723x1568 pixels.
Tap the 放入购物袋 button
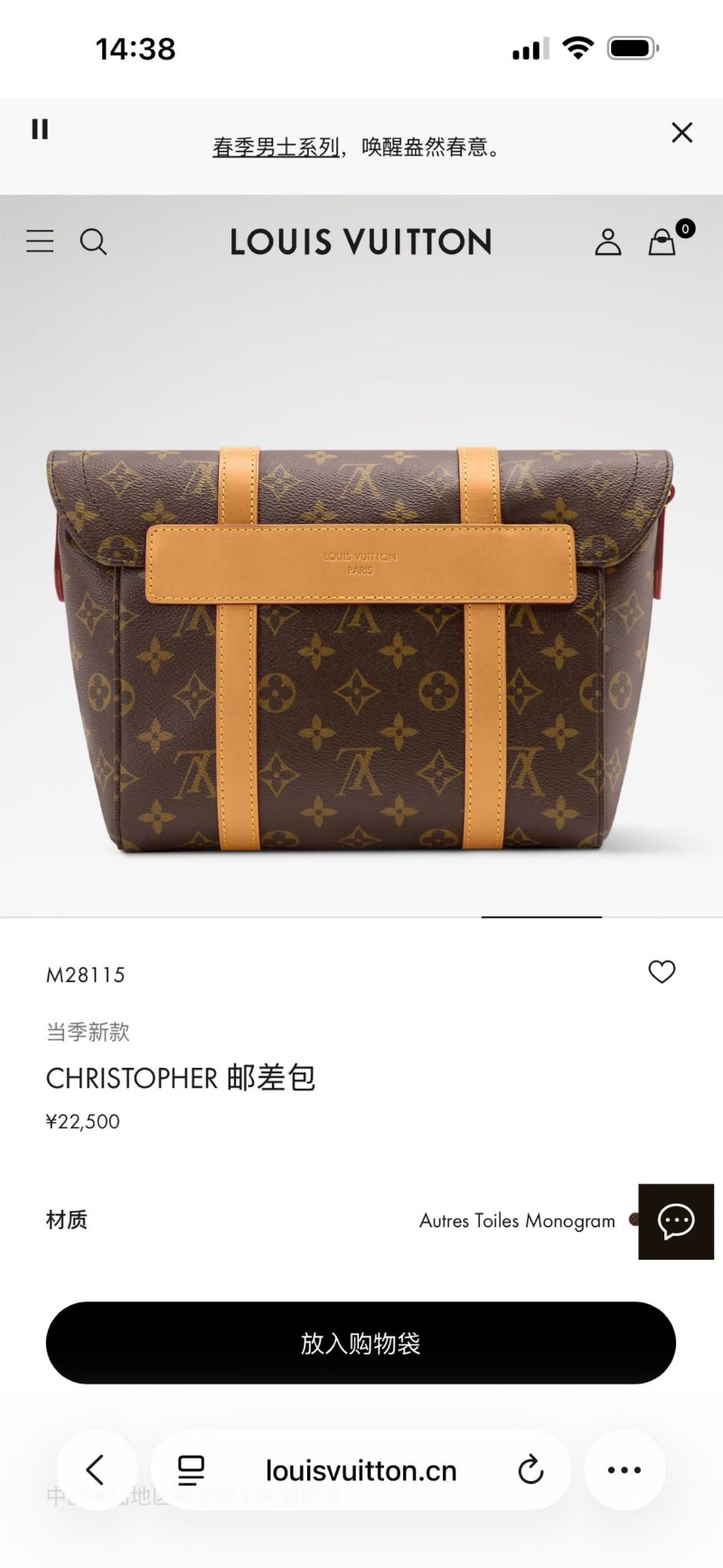click(x=361, y=1343)
